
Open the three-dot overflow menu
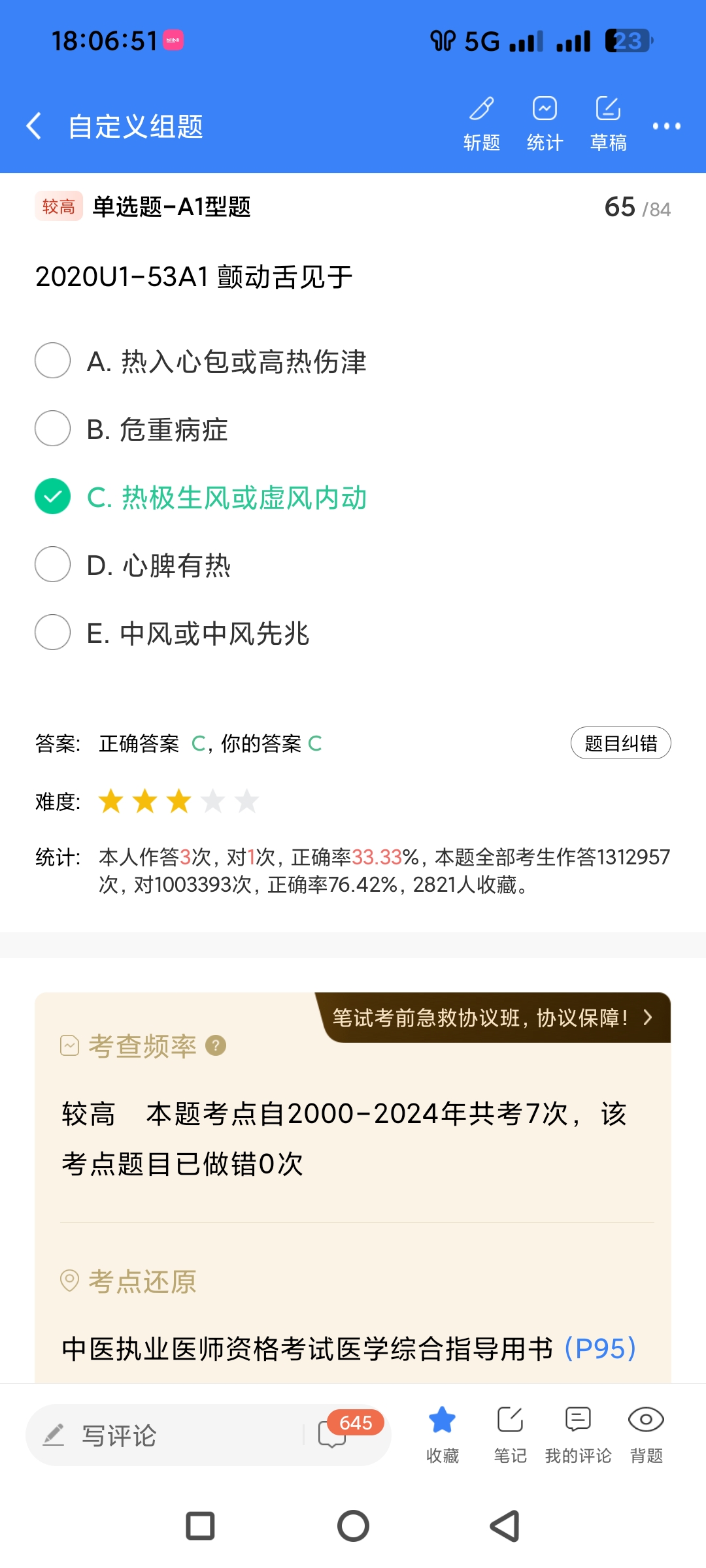tap(666, 126)
